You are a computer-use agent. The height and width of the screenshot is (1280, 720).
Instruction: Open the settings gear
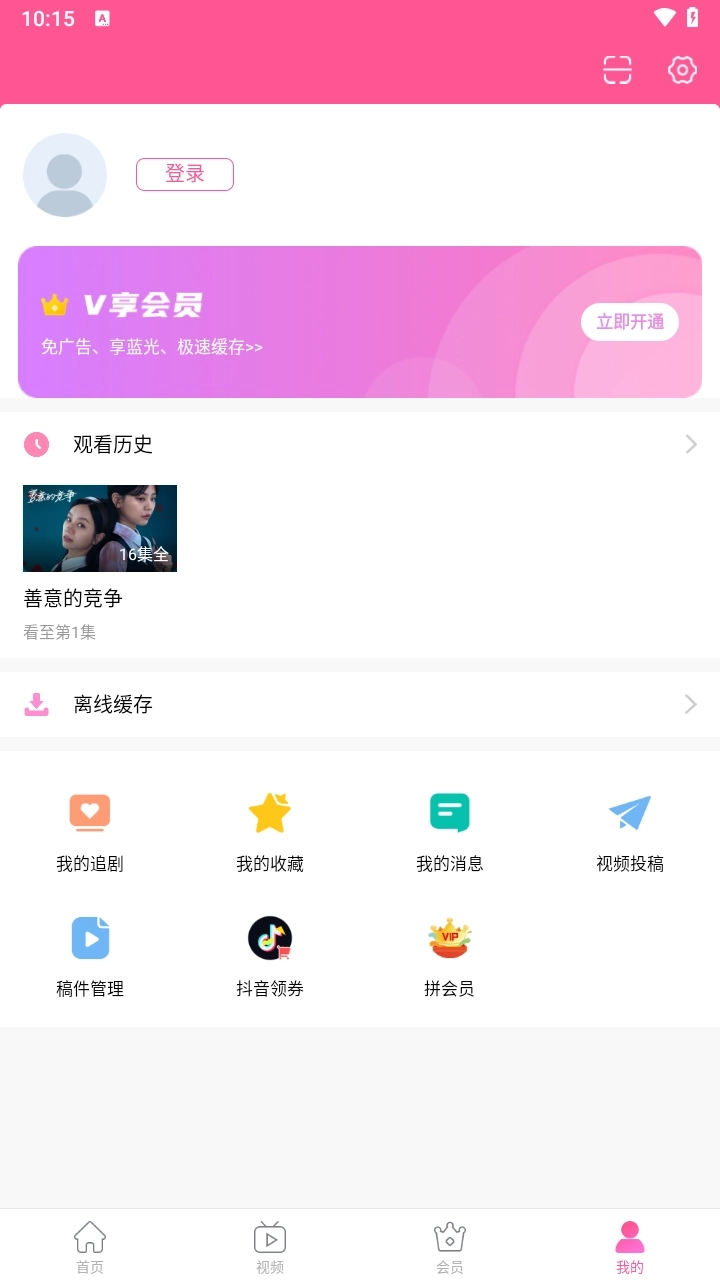pyautogui.click(x=682, y=70)
